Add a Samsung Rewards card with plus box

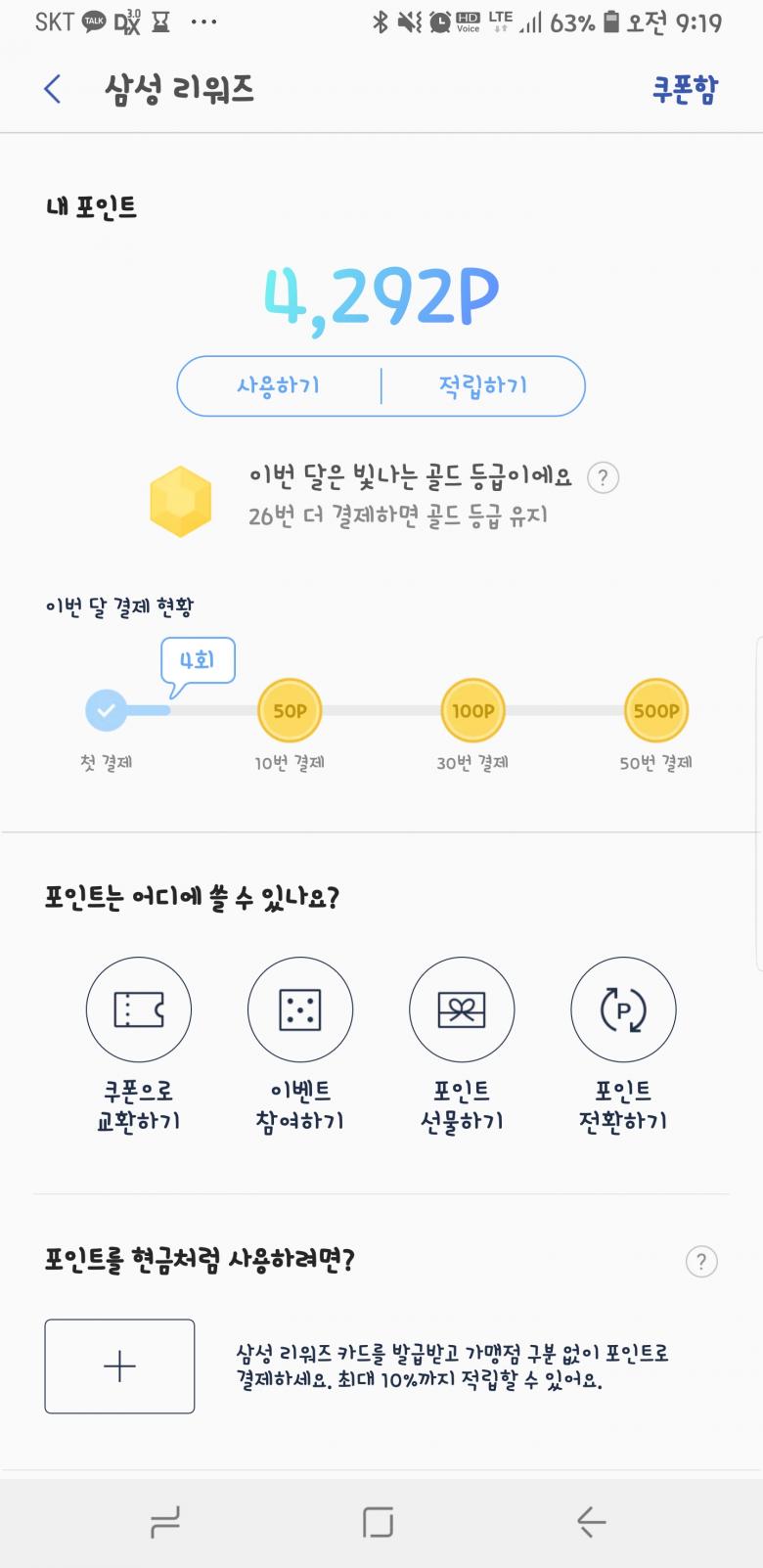[x=119, y=1366]
